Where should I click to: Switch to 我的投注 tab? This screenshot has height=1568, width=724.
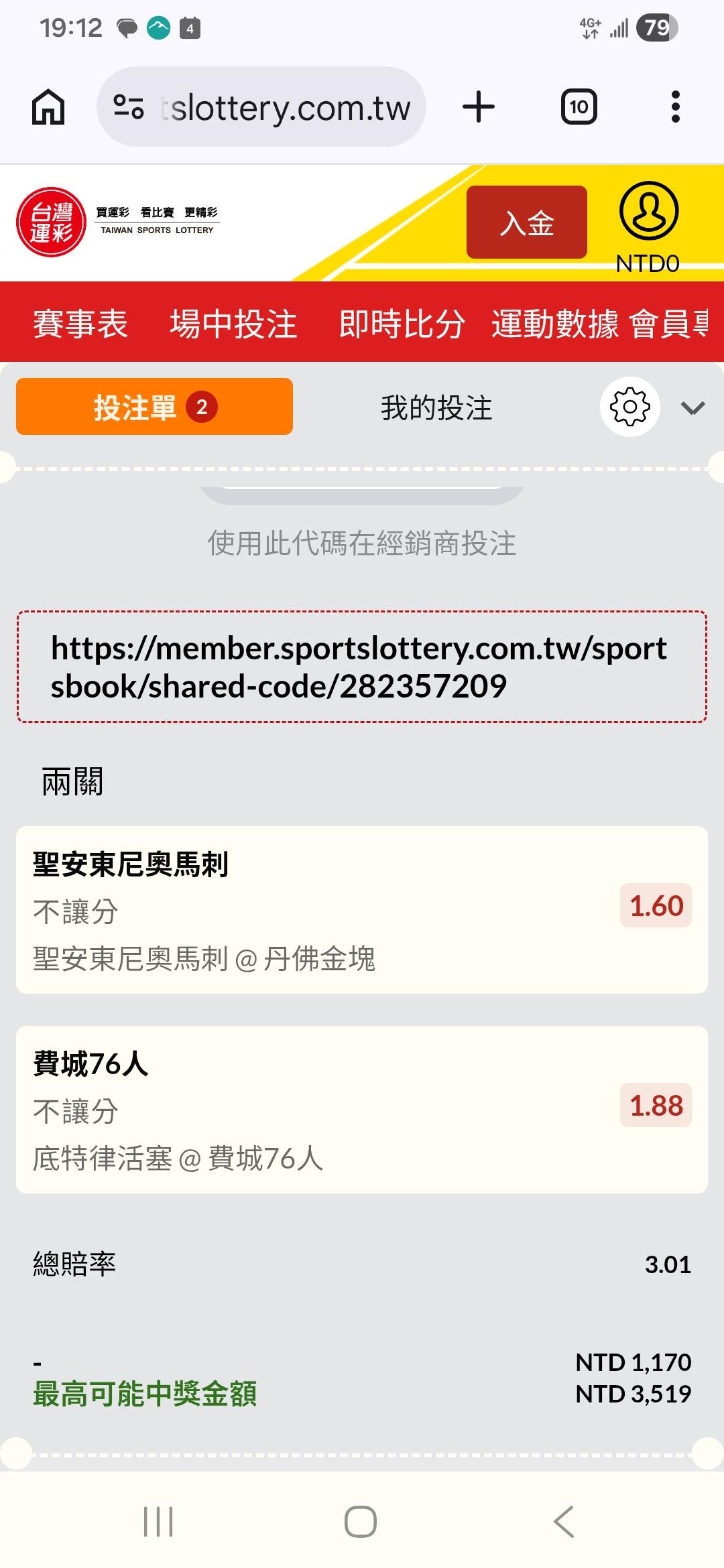coord(436,407)
